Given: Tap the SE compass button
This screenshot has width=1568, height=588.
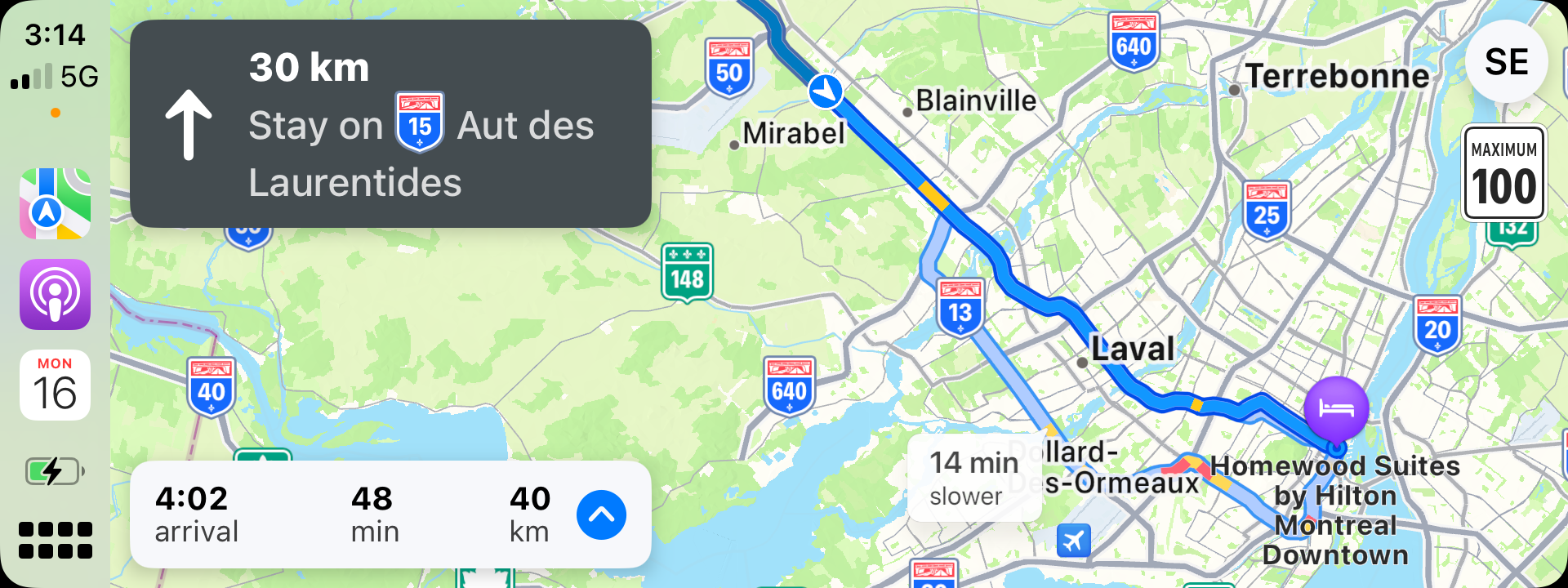Looking at the screenshot, I should (1506, 62).
